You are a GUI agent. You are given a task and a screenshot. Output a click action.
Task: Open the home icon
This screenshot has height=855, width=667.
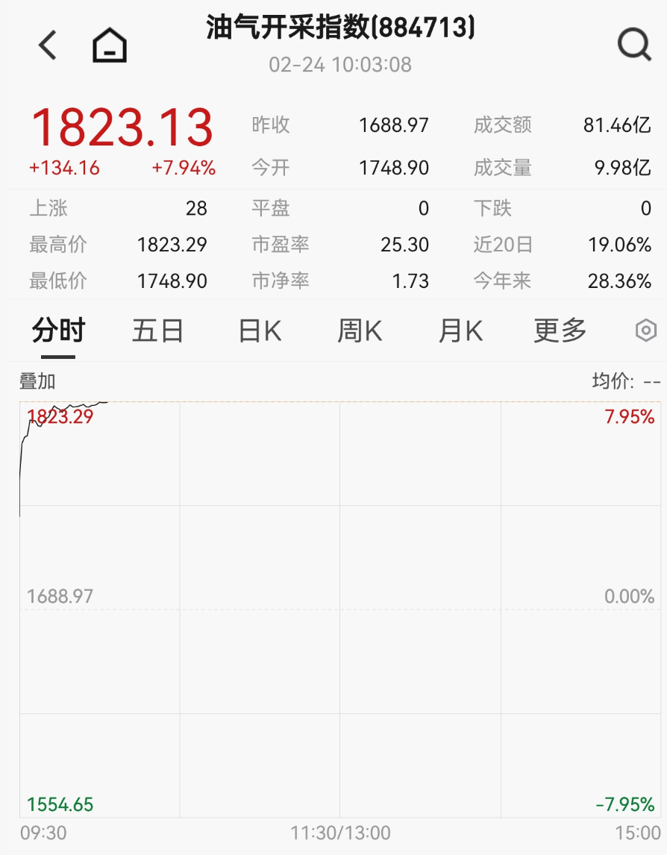click(109, 45)
